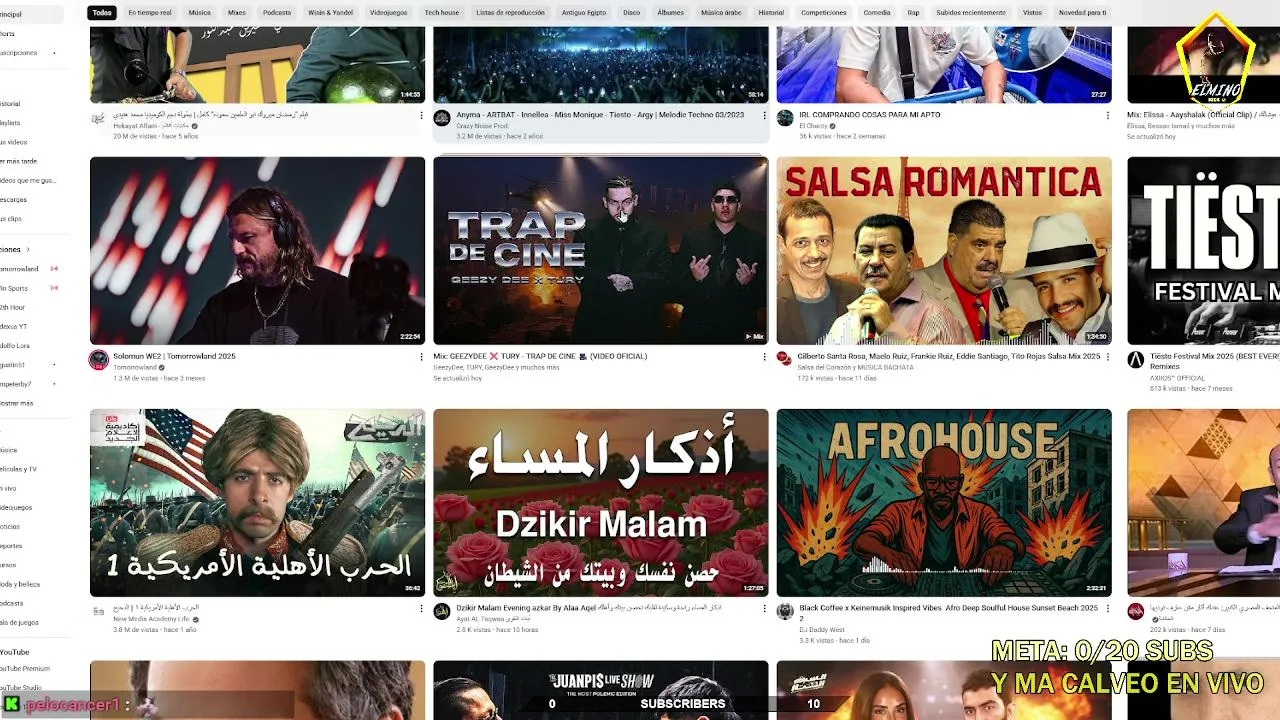
Task: Open the options menu for the Solomun WE2 video
Action: [x=421, y=357]
